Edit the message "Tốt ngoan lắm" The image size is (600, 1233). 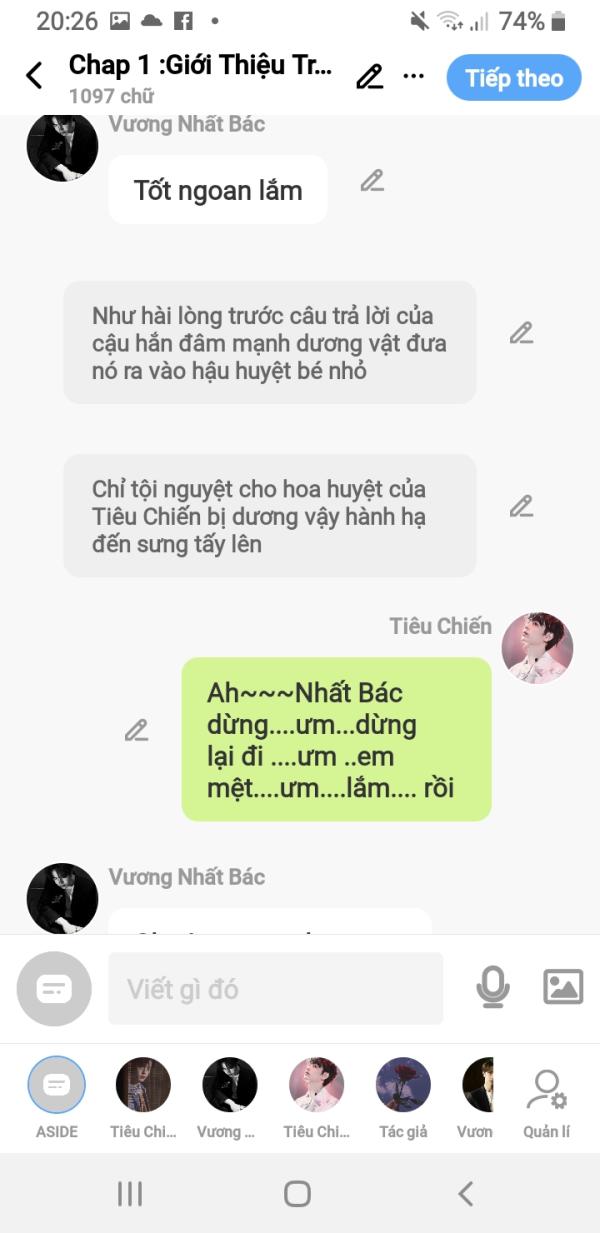pyautogui.click(x=372, y=181)
